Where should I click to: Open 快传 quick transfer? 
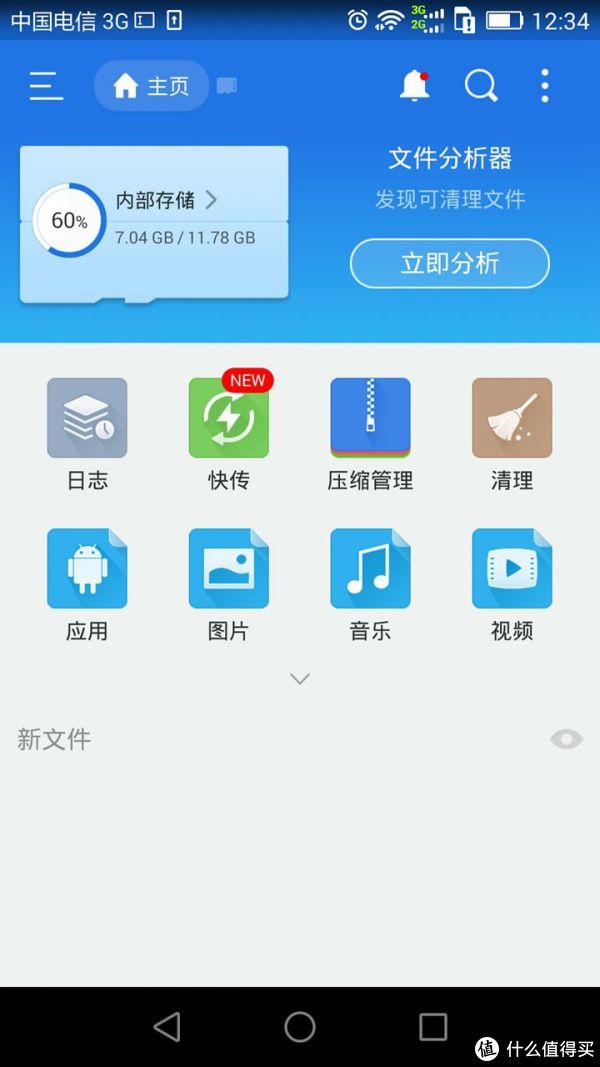229,434
